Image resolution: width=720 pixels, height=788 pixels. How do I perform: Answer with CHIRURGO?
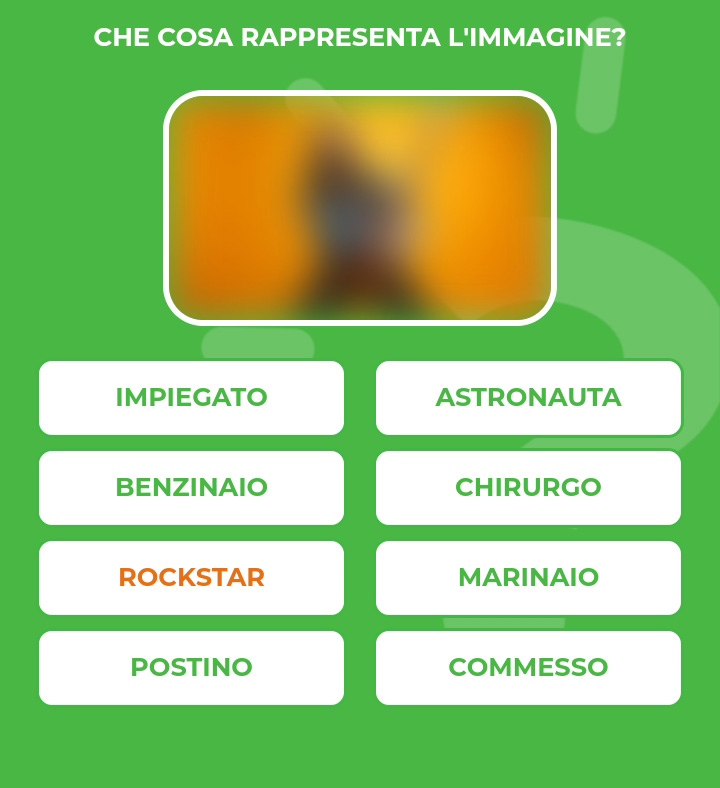tap(528, 488)
